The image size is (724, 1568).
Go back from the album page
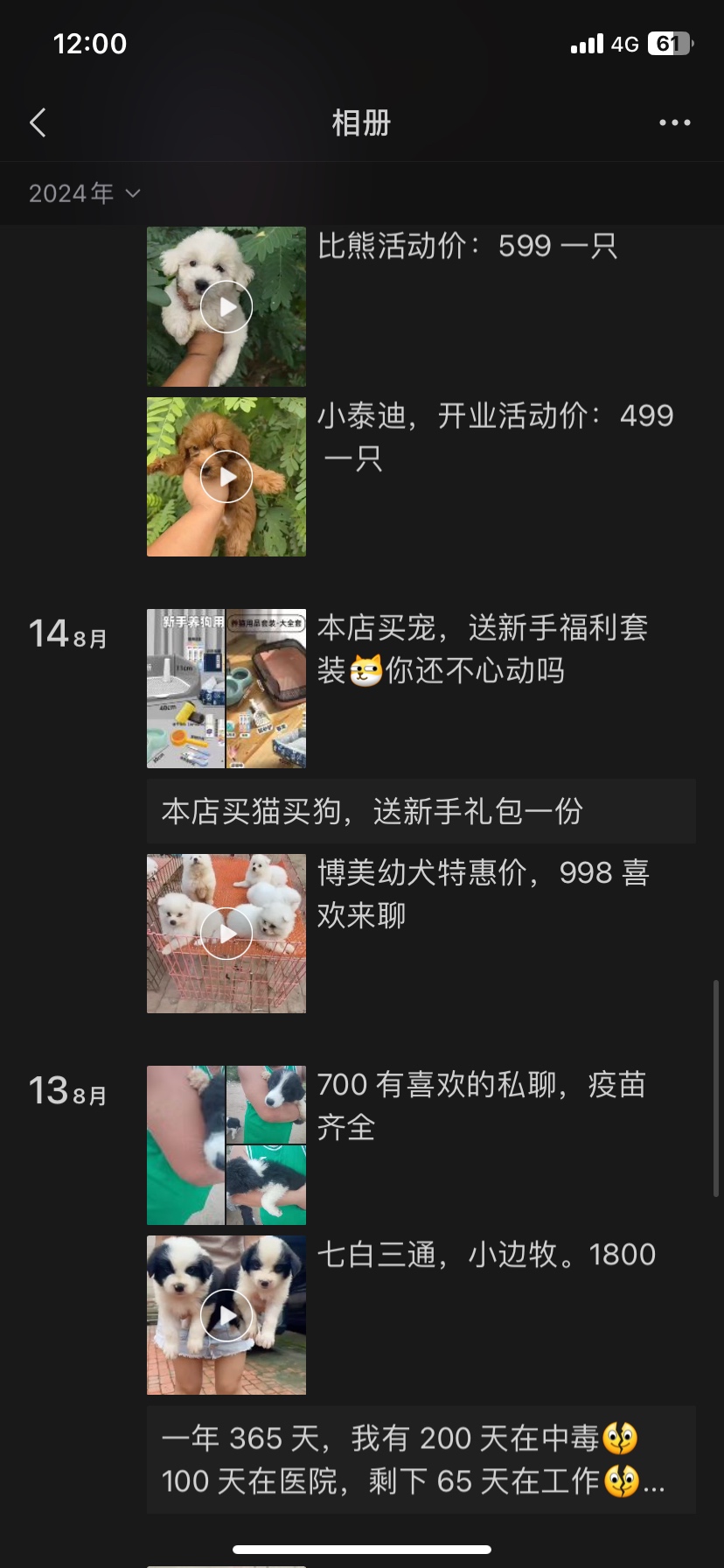(x=38, y=122)
